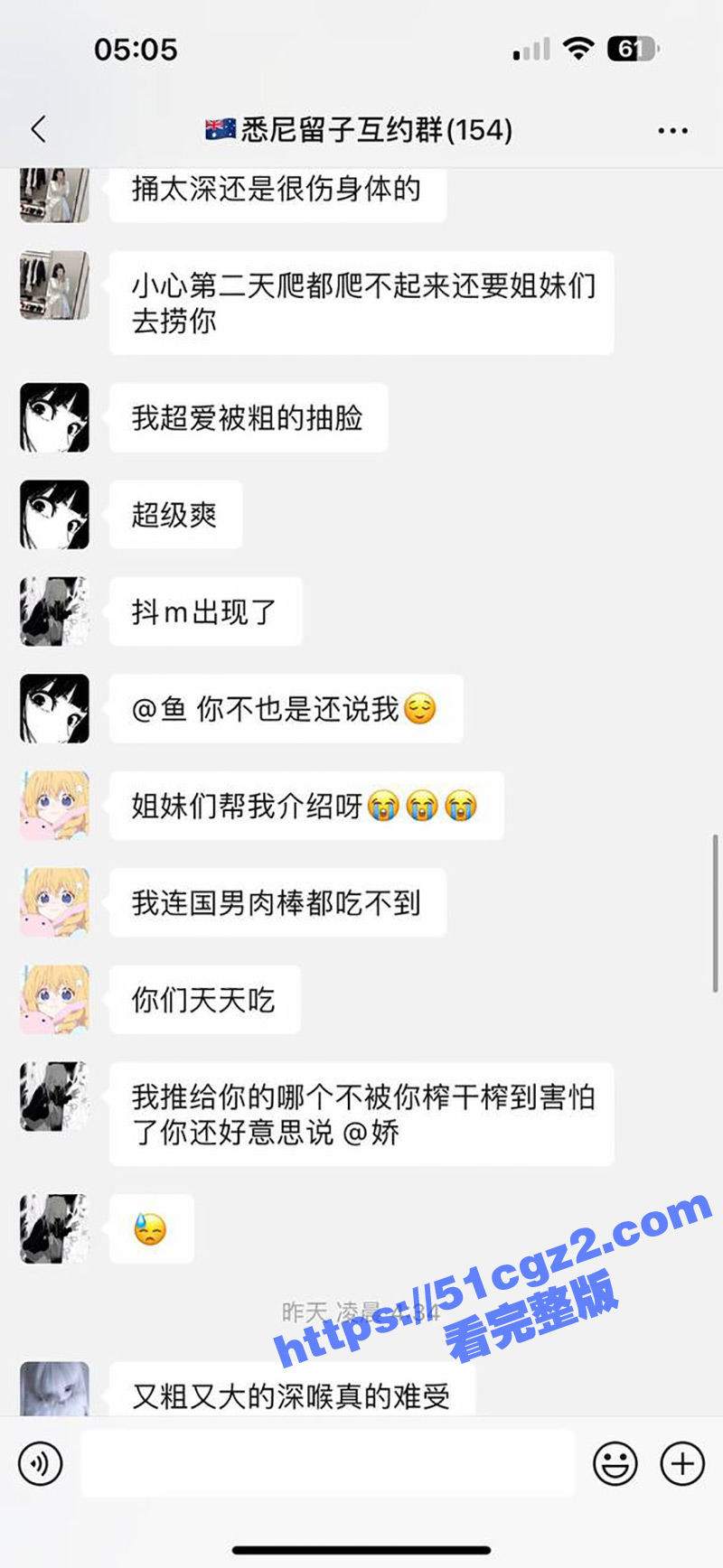Open the emoji sticker panel
The image size is (723, 1568).
(615, 1463)
